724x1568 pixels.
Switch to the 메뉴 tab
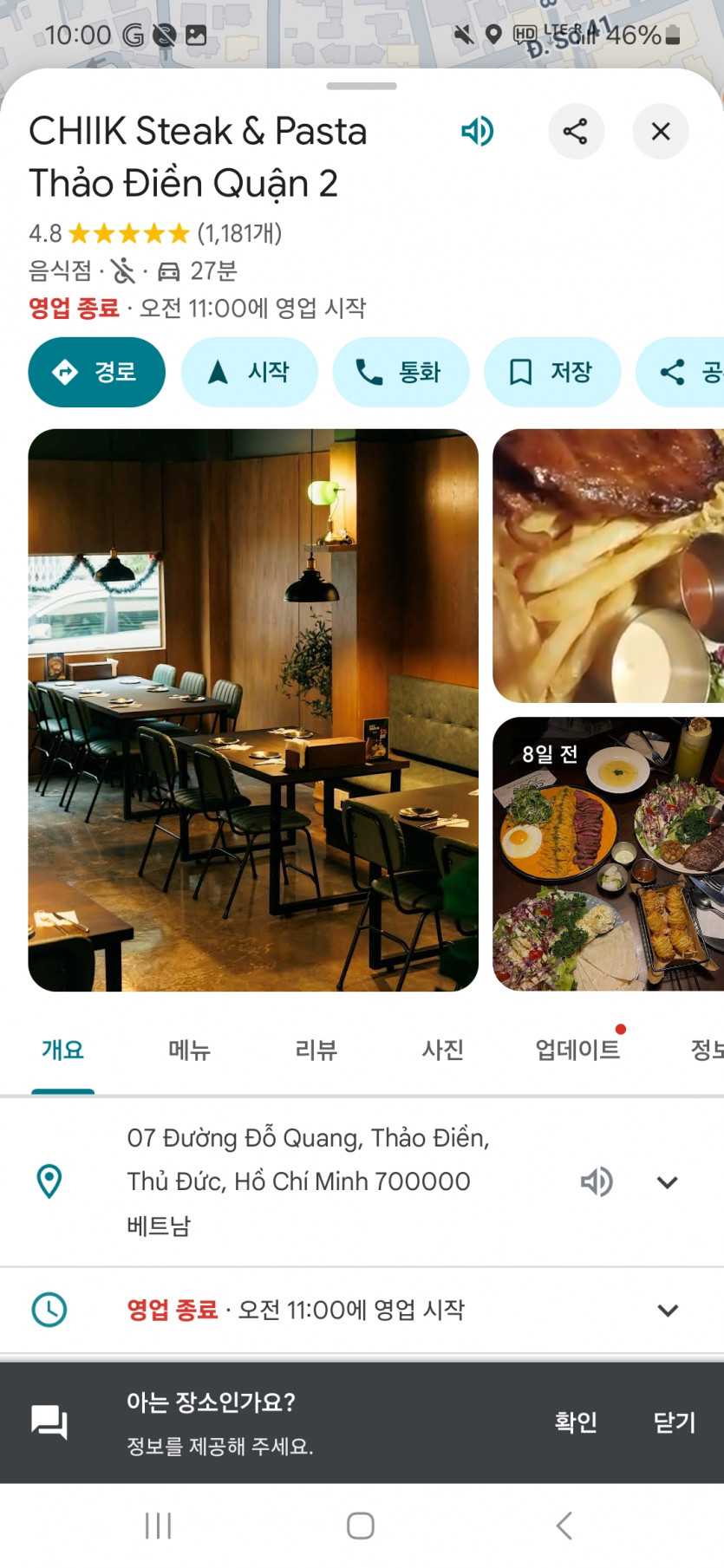(x=189, y=1051)
